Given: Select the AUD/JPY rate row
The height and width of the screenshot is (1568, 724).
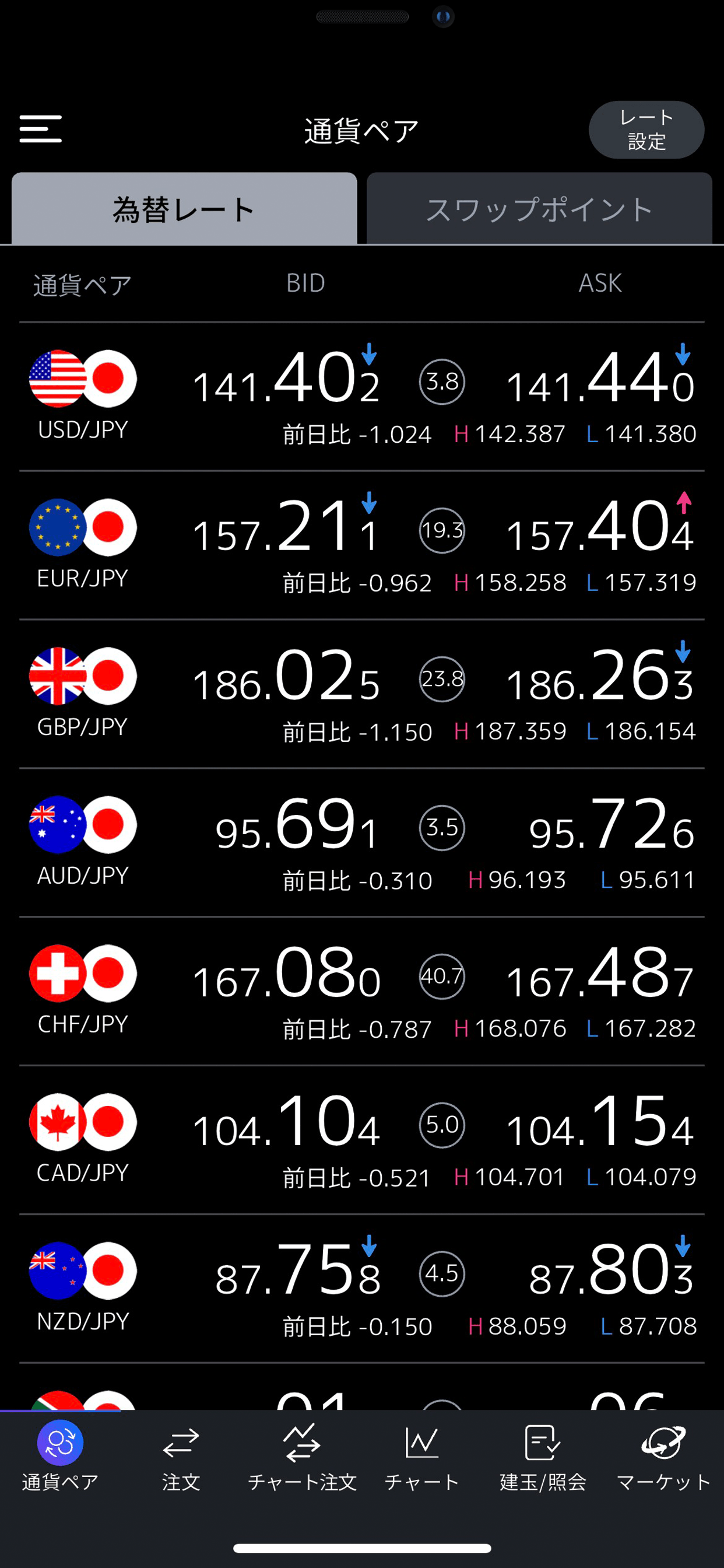Looking at the screenshot, I should click(x=361, y=842).
